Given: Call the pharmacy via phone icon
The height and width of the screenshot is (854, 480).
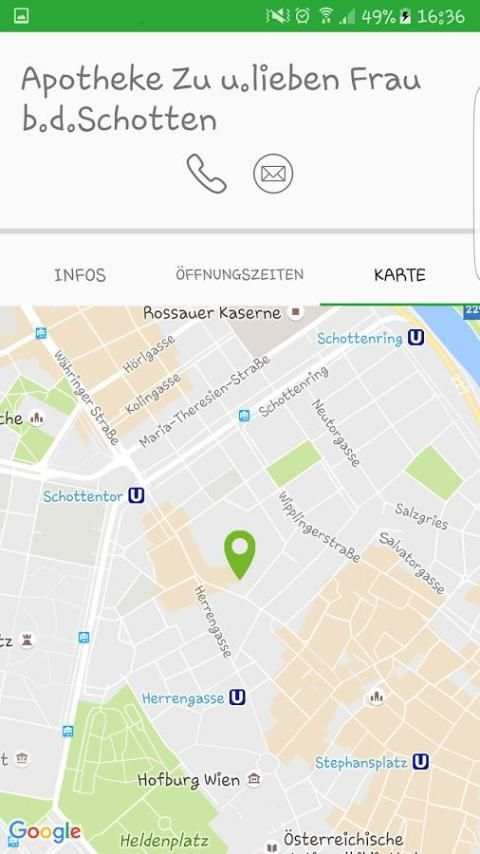Looking at the screenshot, I should (x=206, y=173).
